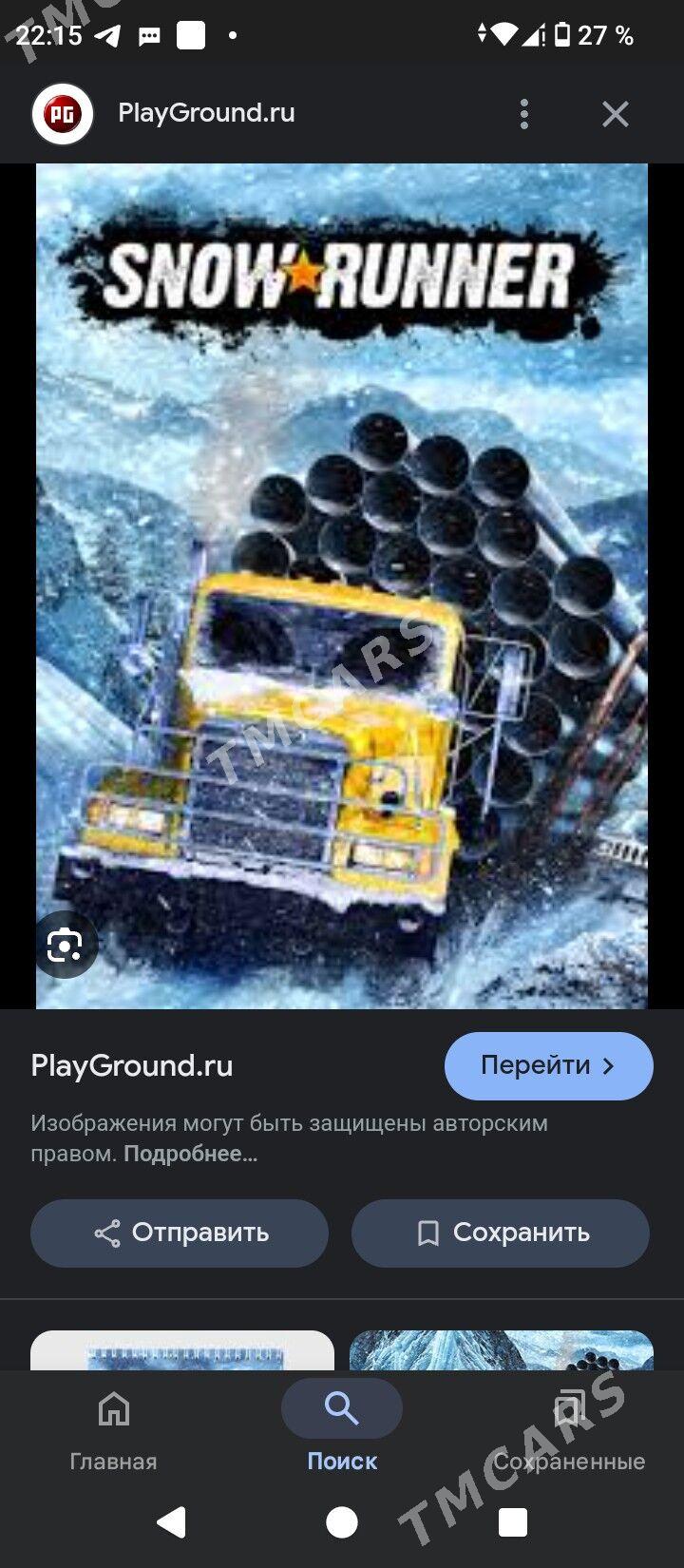Open the SnowRunner poster image

[x=342, y=585]
